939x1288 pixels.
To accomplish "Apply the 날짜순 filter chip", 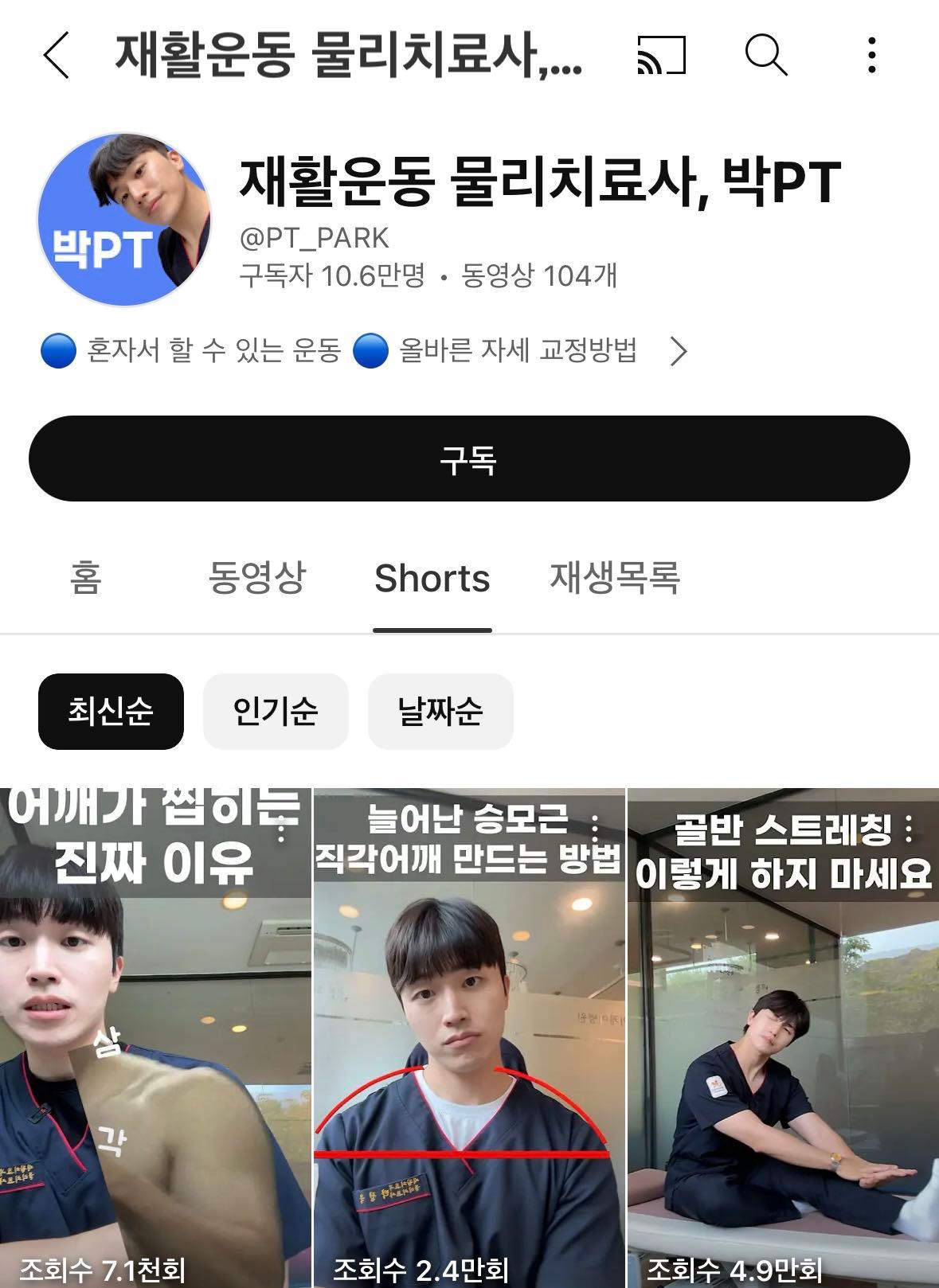I will (440, 711).
